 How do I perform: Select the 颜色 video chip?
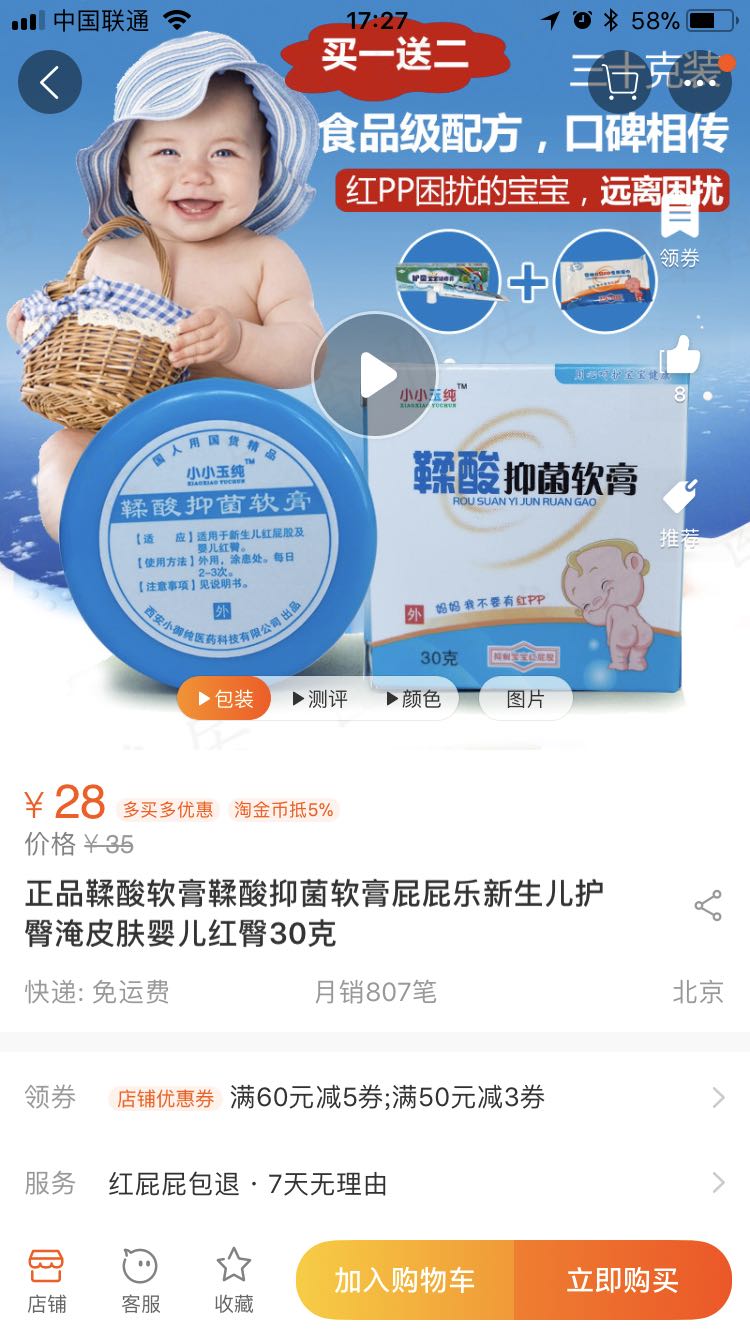pyautogui.click(x=413, y=699)
